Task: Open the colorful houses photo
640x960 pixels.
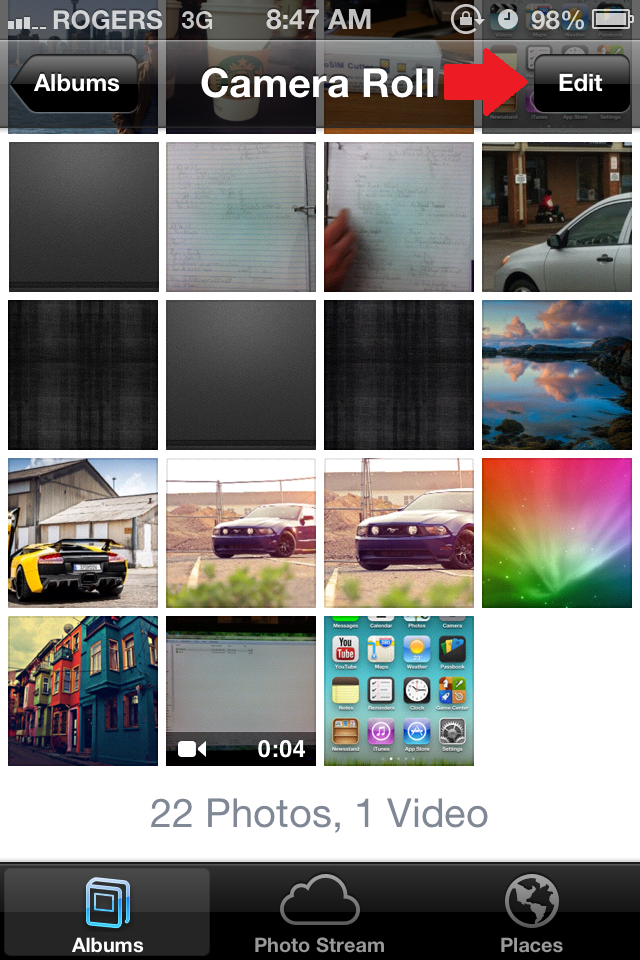Action: (83, 690)
